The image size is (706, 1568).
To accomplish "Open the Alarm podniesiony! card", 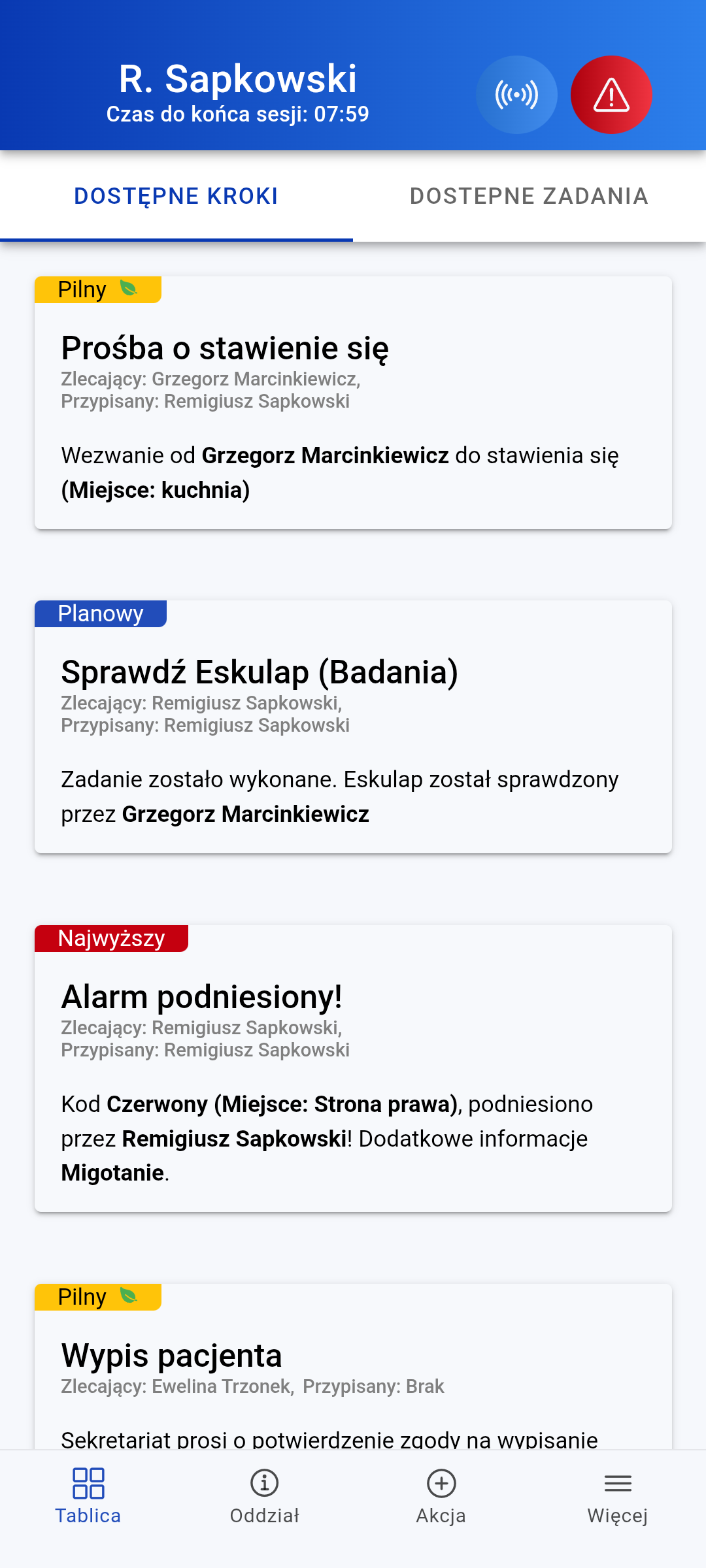I will [x=353, y=1078].
